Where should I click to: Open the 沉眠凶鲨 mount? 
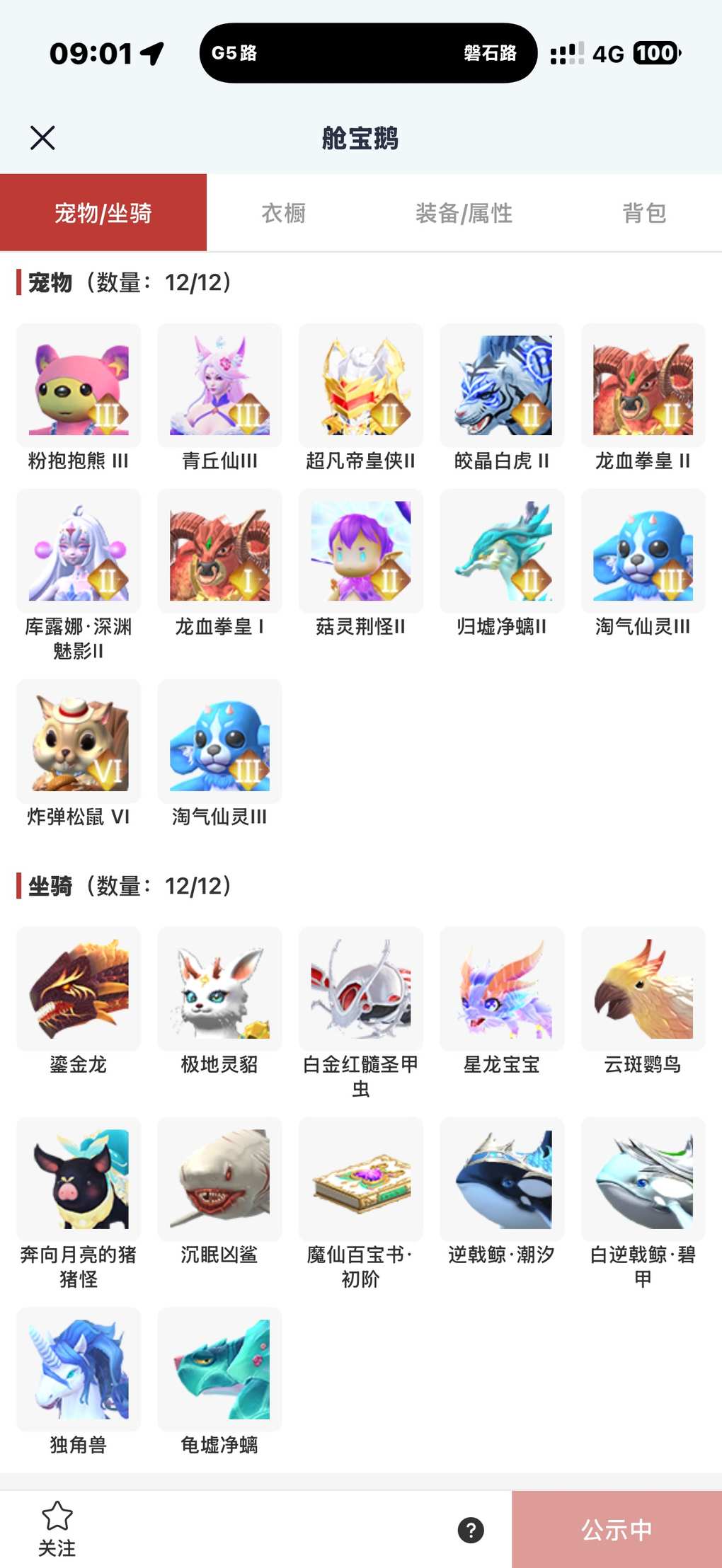pos(219,1179)
